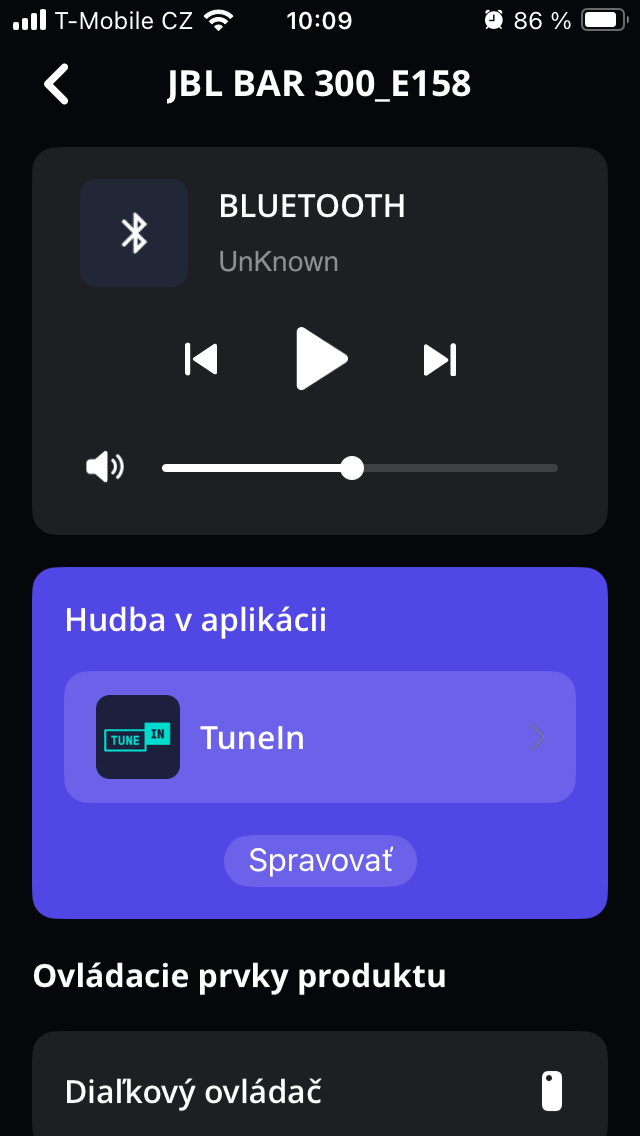Viewport: 640px width, 1136px height.
Task: Open Diaľkový ovládač remote control
Action: [320, 1090]
